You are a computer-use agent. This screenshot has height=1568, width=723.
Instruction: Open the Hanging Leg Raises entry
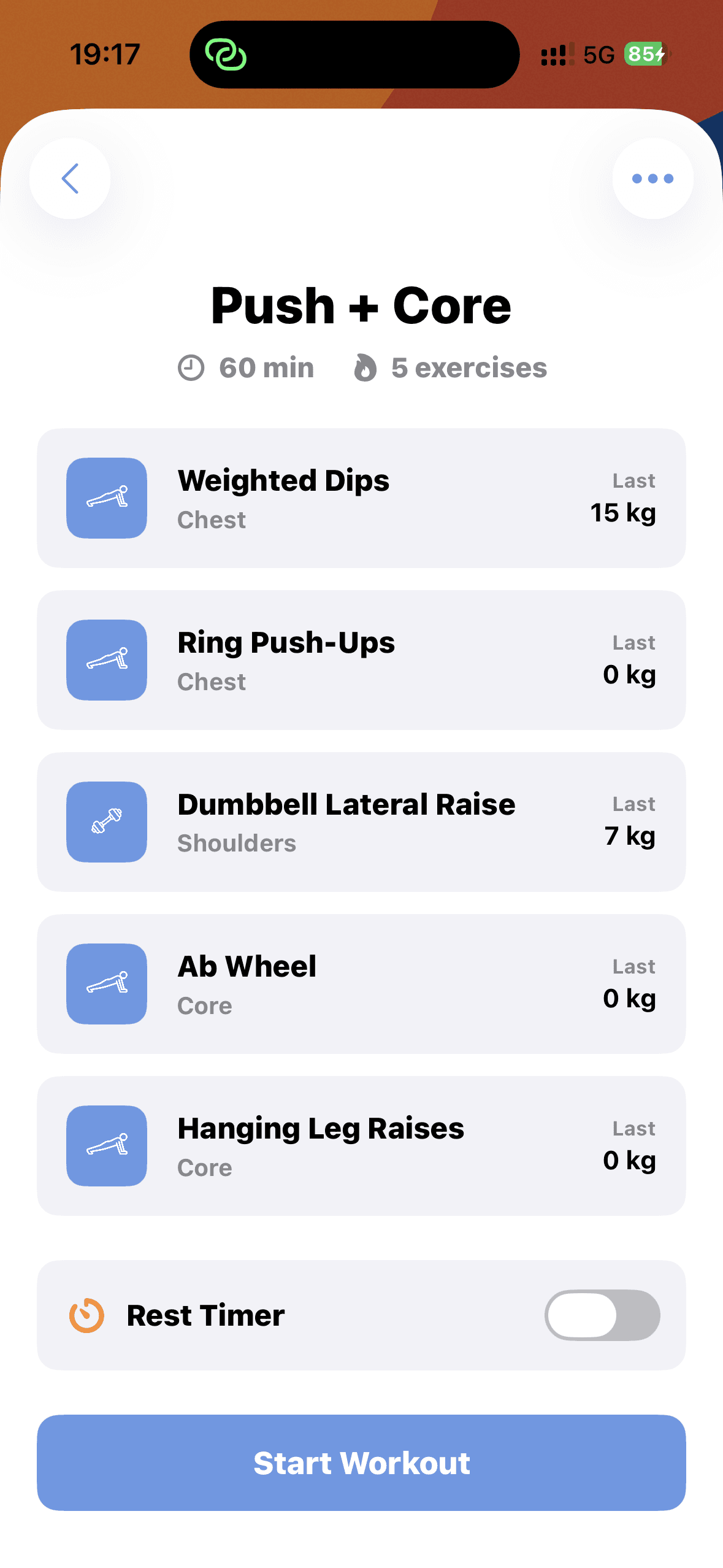362,1147
